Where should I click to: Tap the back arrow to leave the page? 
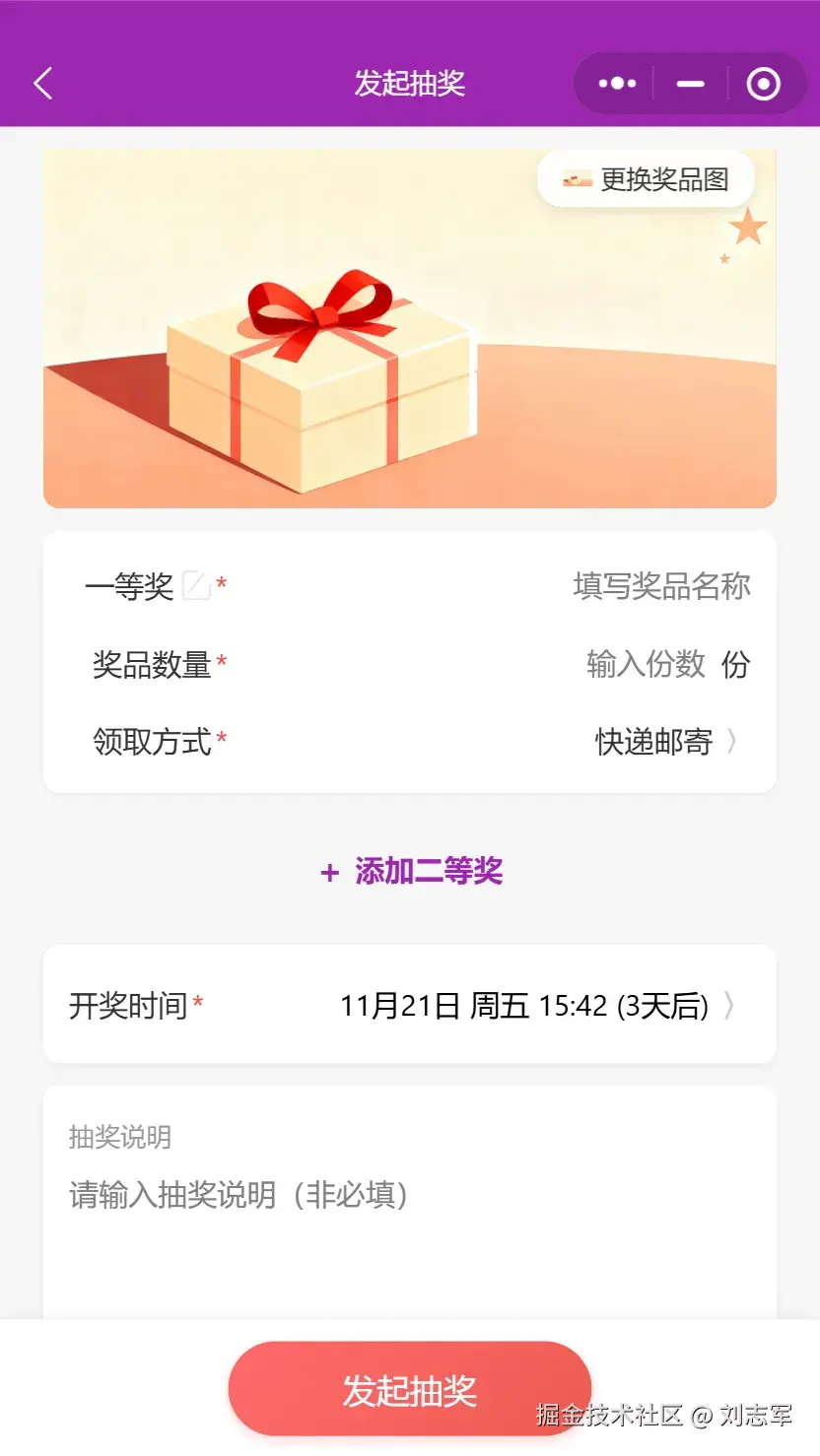[43, 83]
